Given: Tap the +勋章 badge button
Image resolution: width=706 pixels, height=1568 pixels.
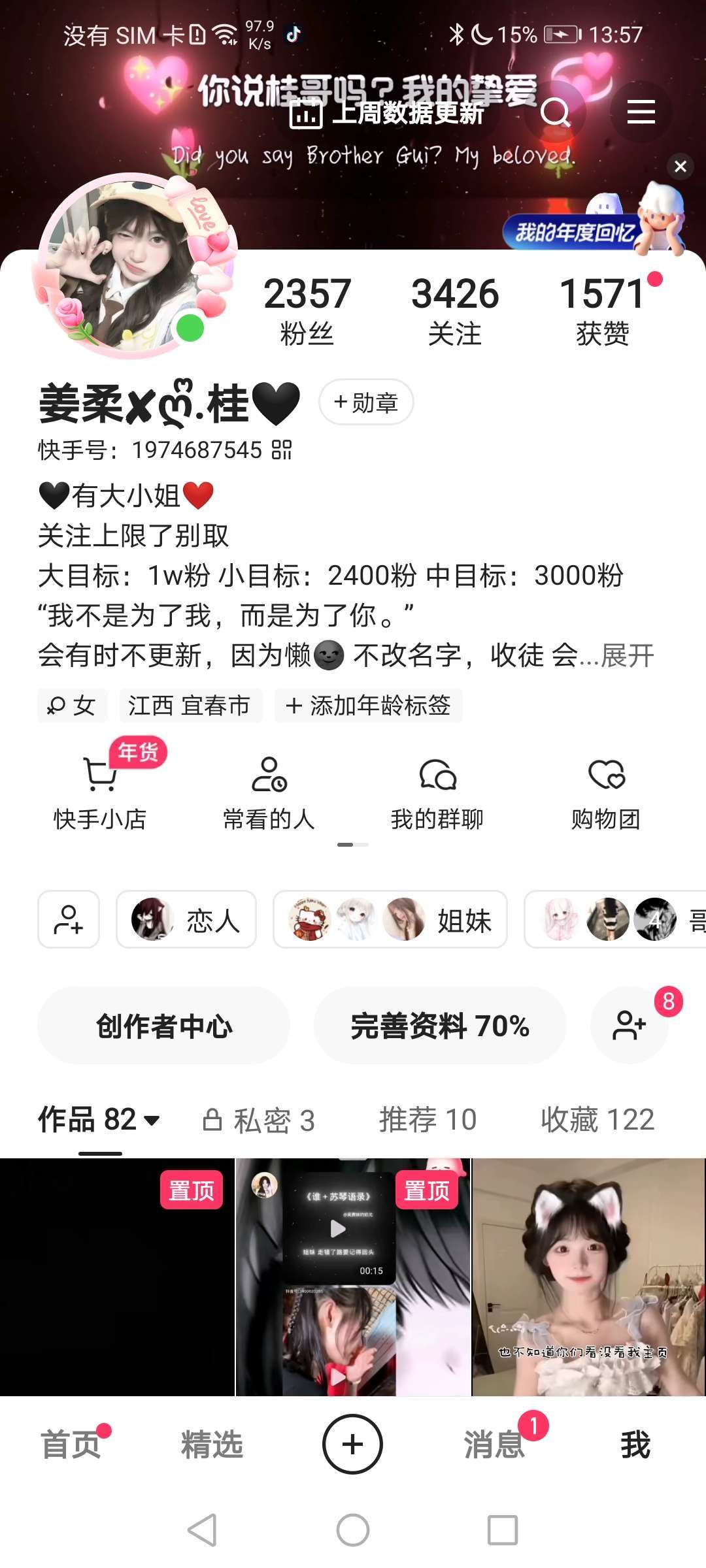Looking at the screenshot, I should tap(366, 402).
